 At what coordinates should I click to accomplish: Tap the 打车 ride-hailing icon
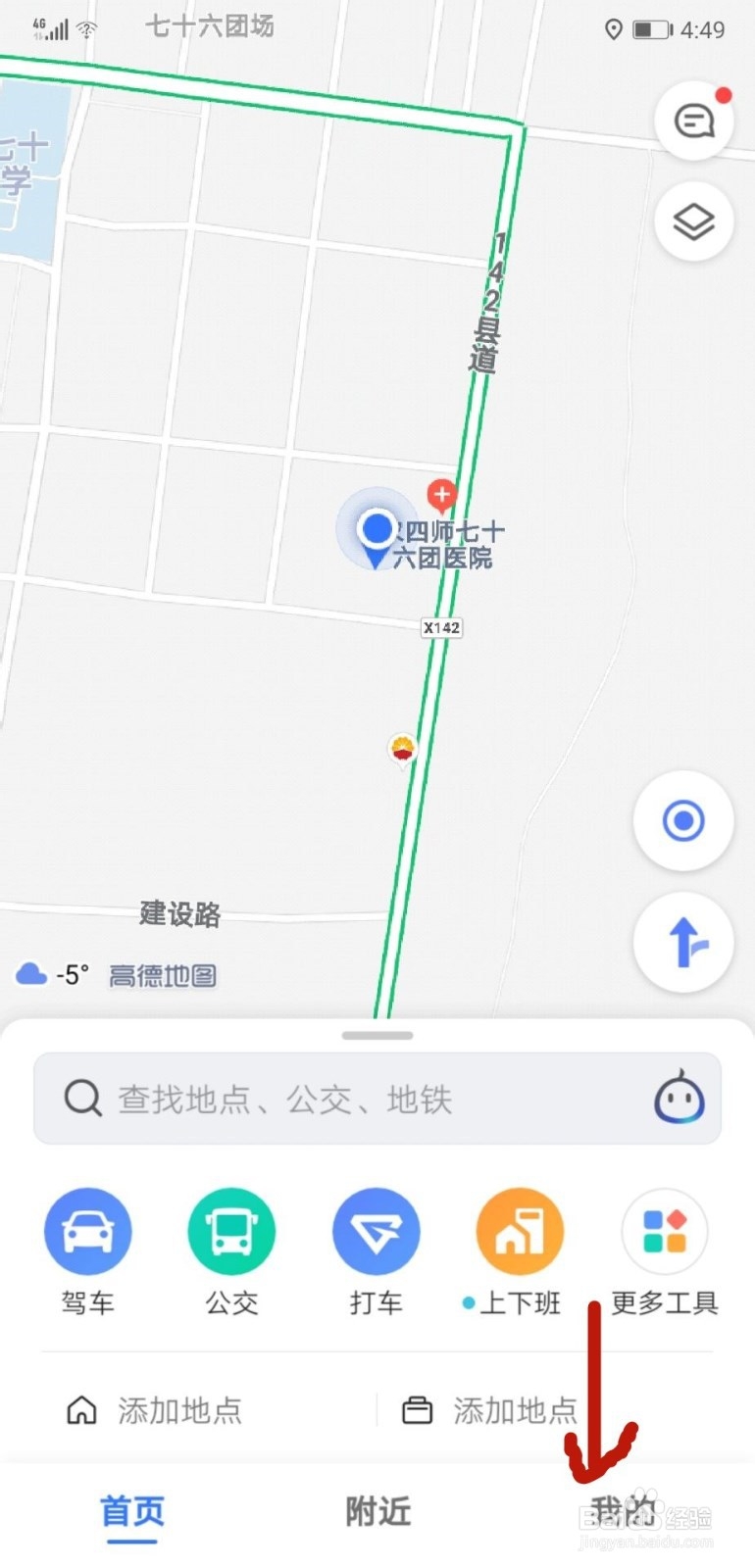pyautogui.click(x=377, y=1230)
